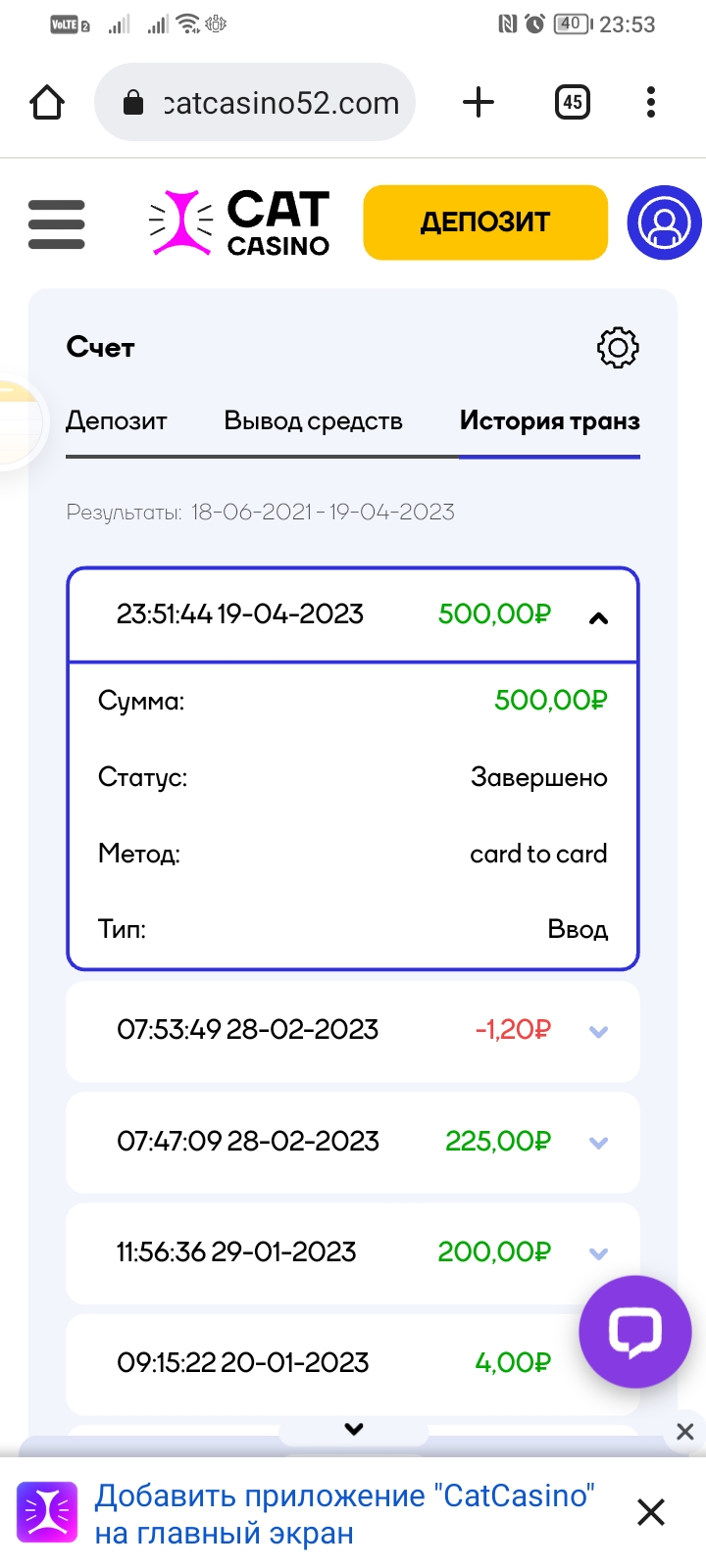Collapse the 23:51:44 19-04-2023 transaction

tap(598, 617)
